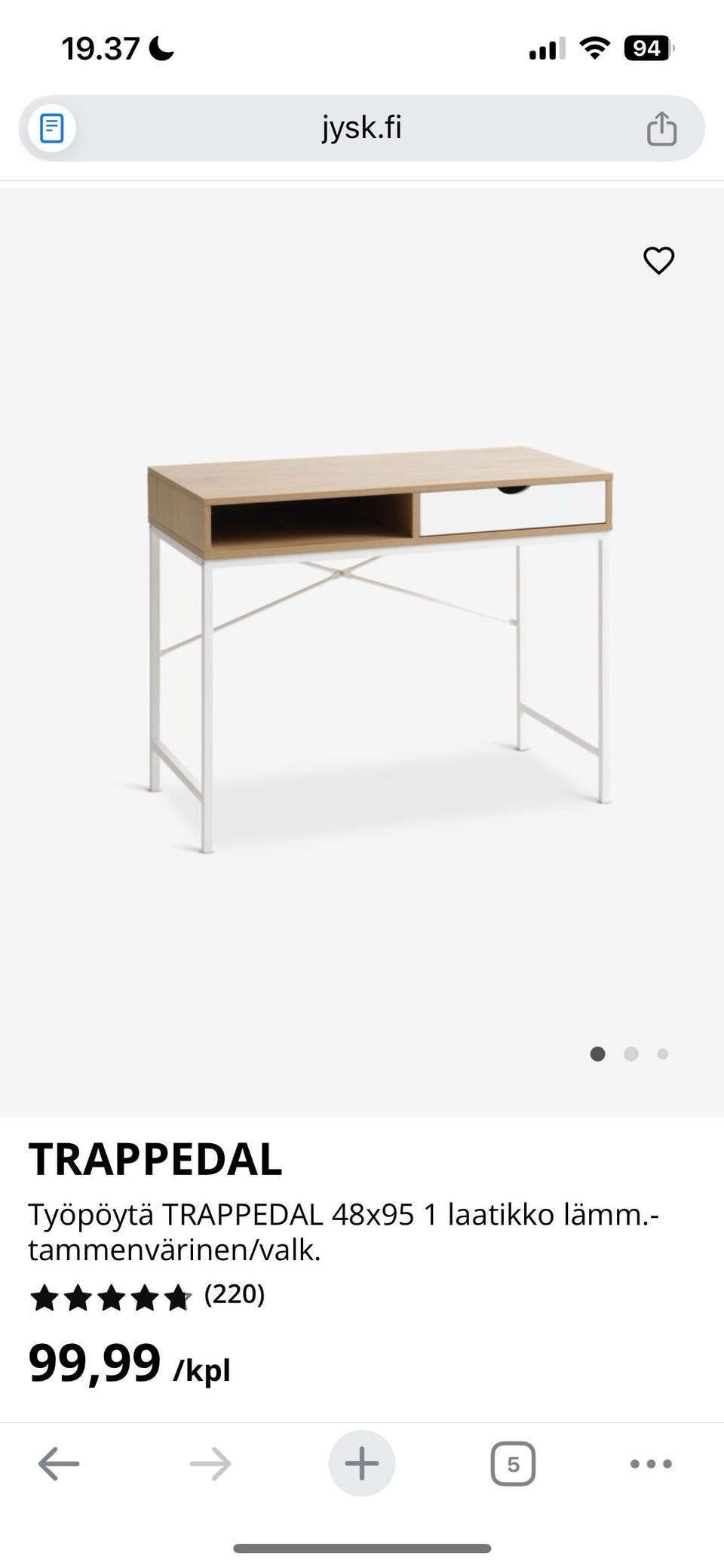Image resolution: width=724 pixels, height=1568 pixels.
Task: Open a new browser tab
Action: pos(362,1464)
